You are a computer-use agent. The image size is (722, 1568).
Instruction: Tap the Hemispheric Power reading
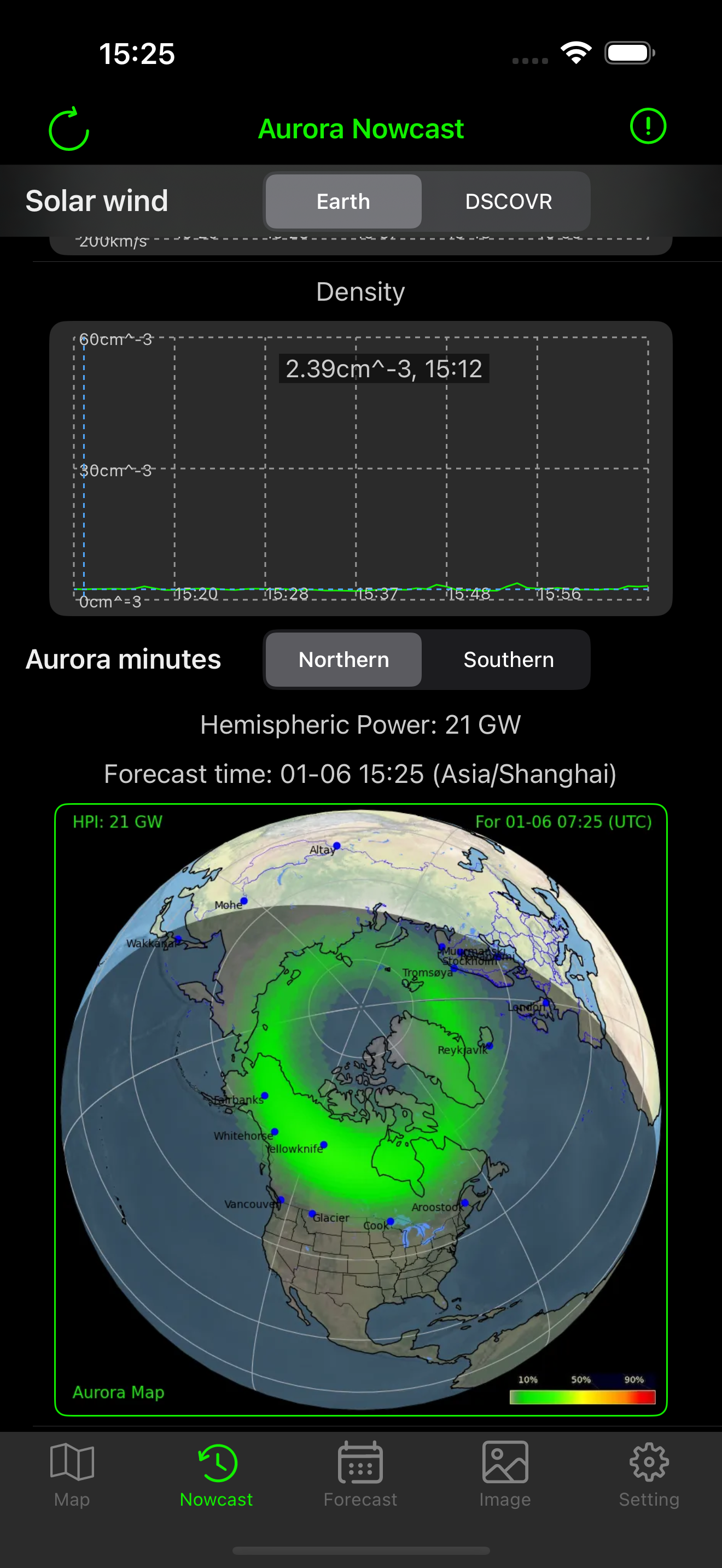(360, 724)
